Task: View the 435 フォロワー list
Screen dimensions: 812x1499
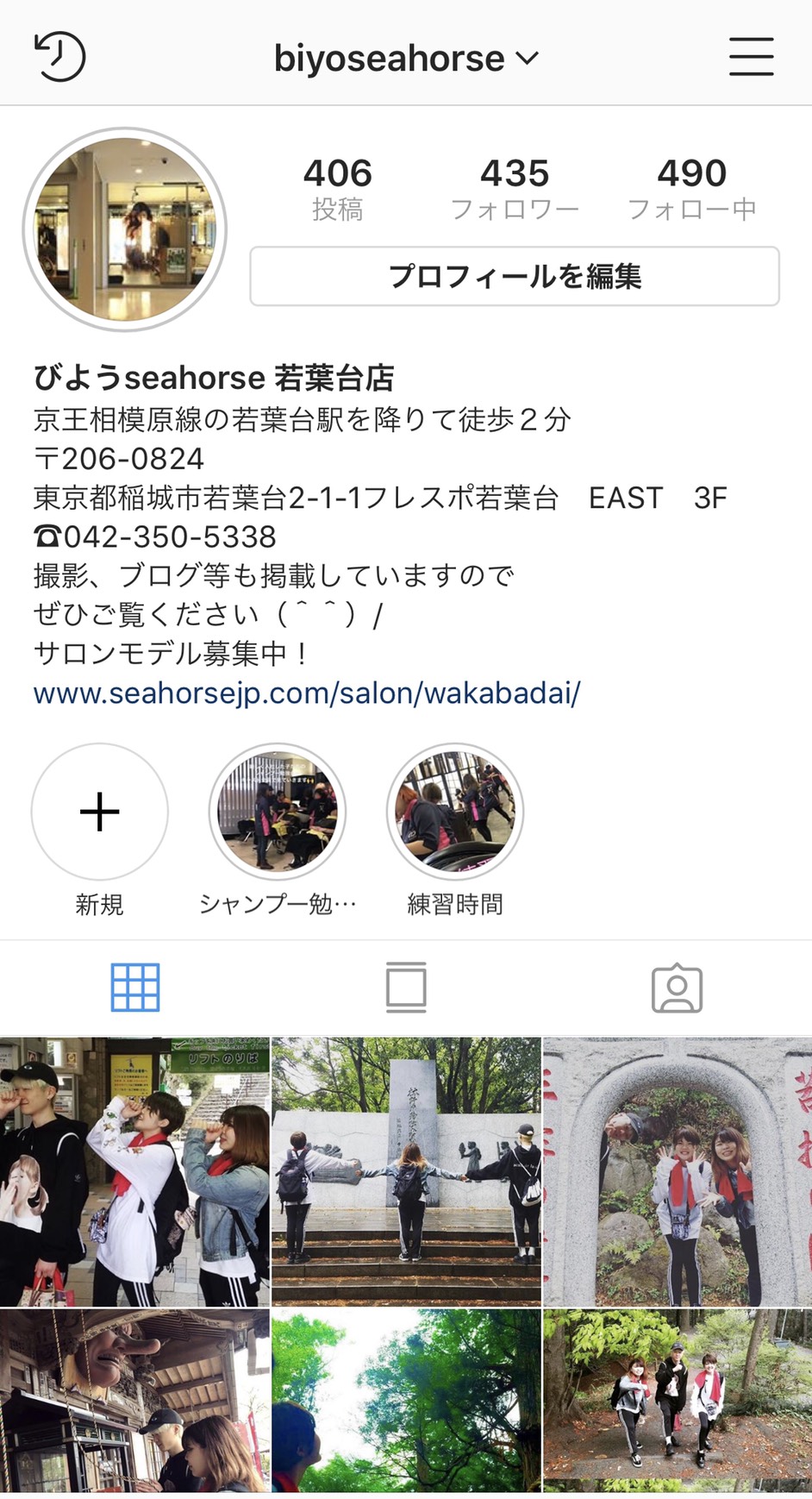Action: pyautogui.click(x=515, y=189)
